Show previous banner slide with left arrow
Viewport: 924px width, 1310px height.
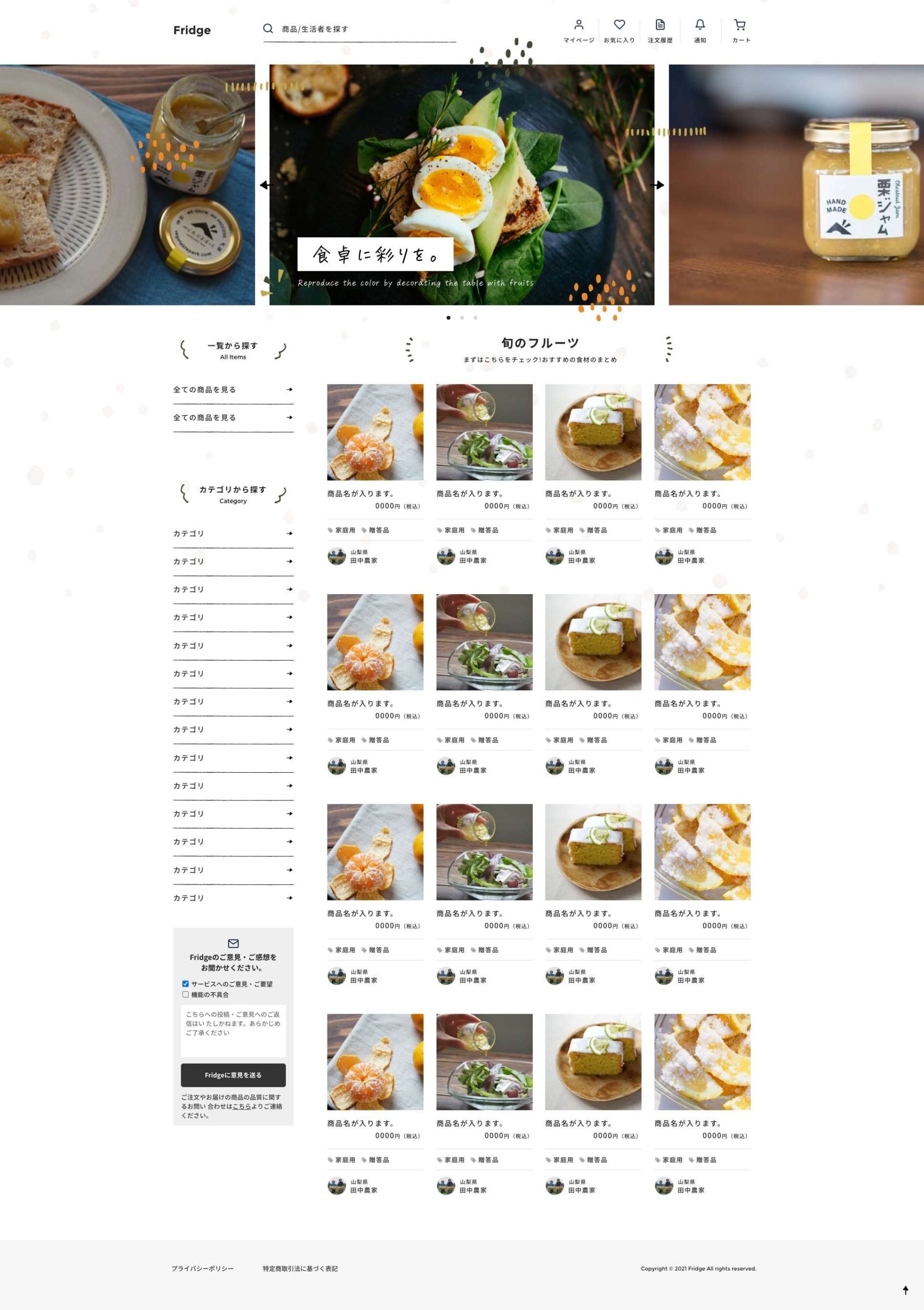pos(265,185)
